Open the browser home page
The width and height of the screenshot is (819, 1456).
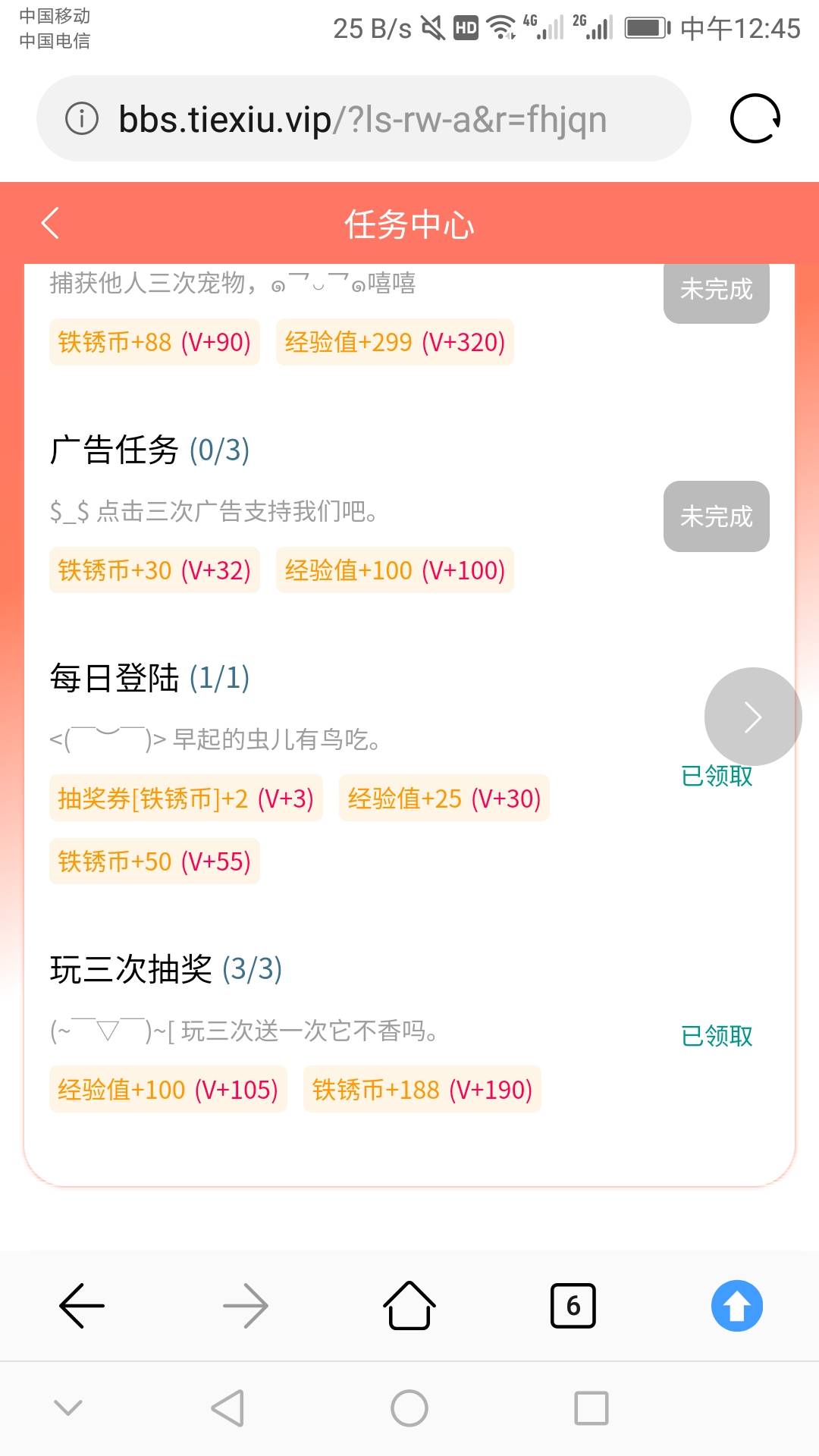click(x=409, y=1305)
